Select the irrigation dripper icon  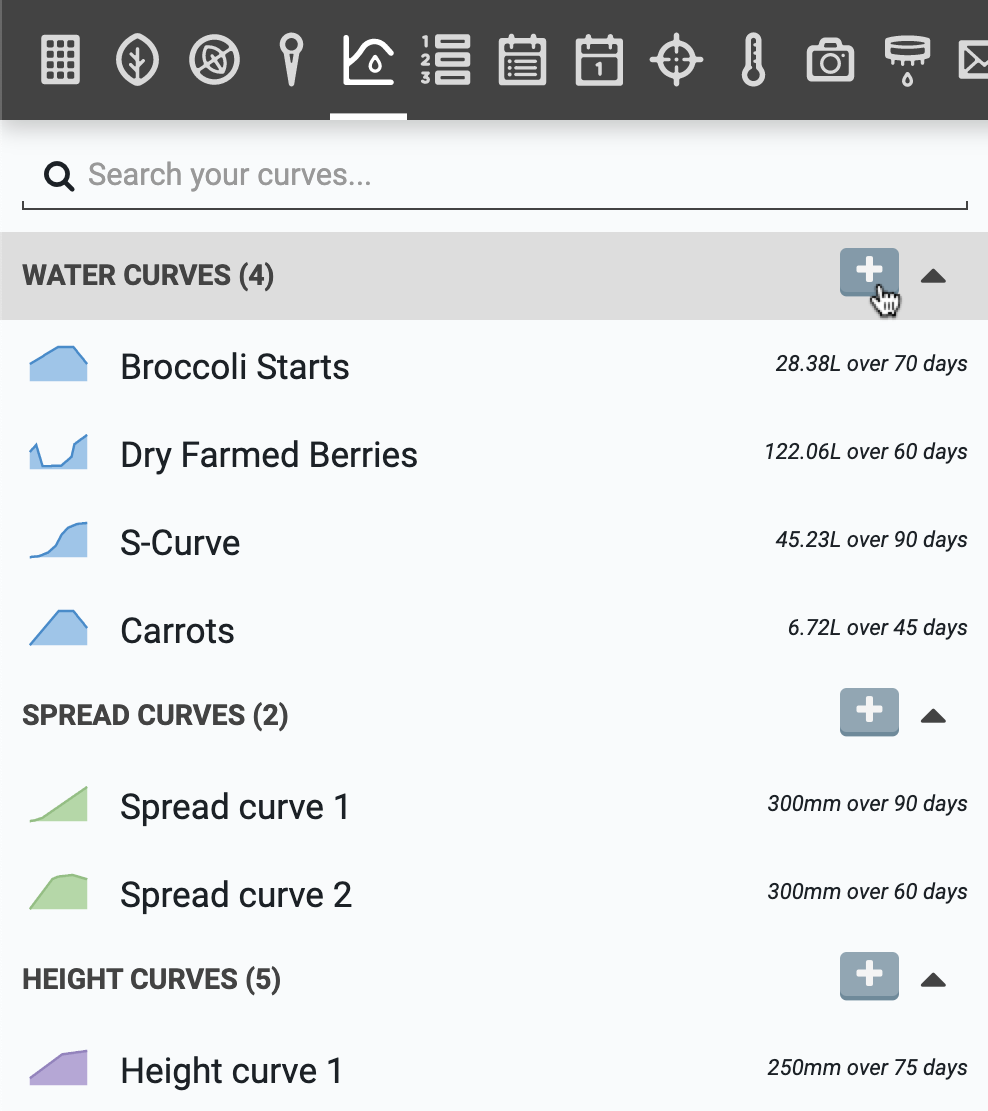click(907, 59)
